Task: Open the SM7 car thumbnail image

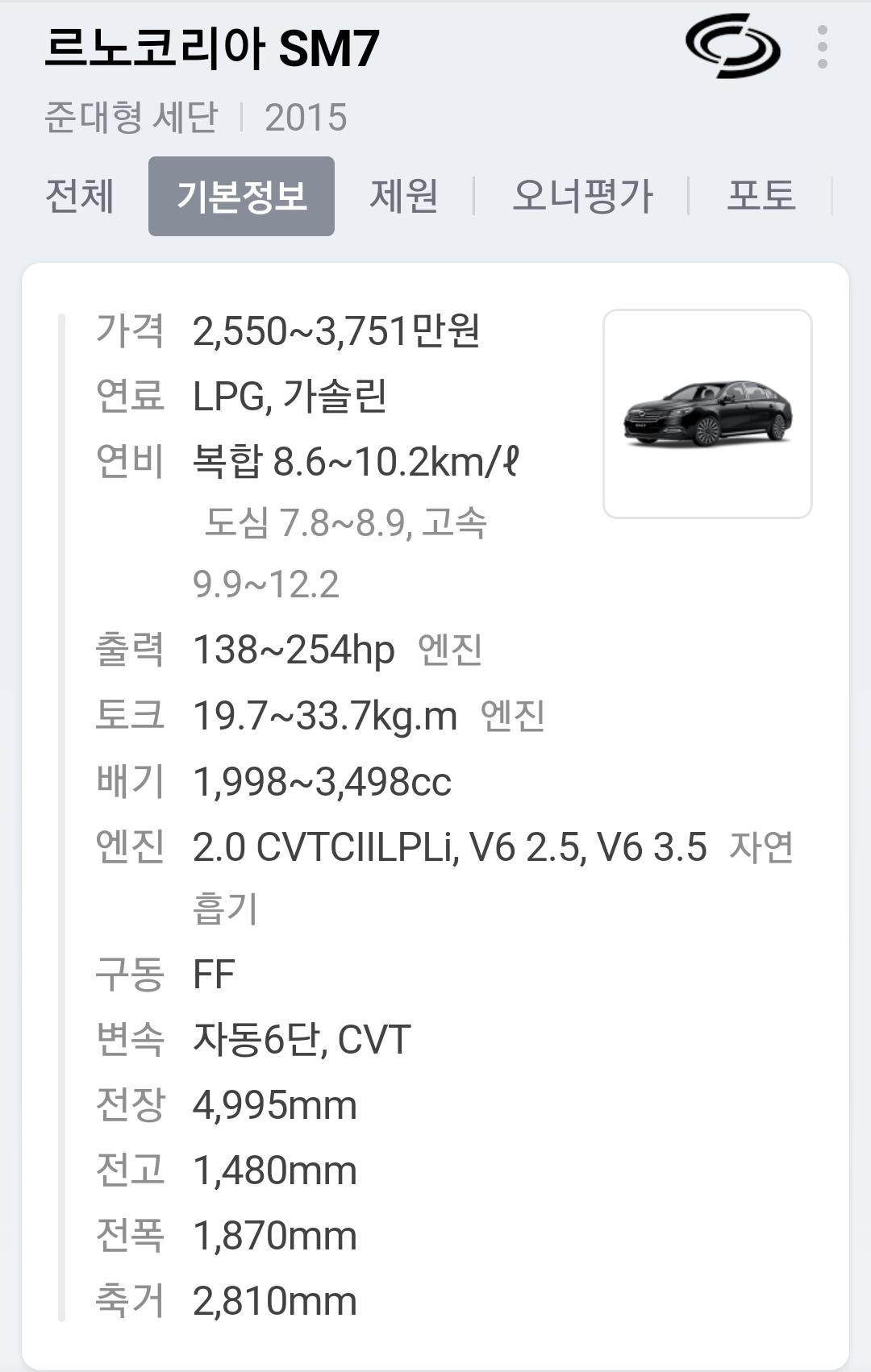Action: pos(709,413)
